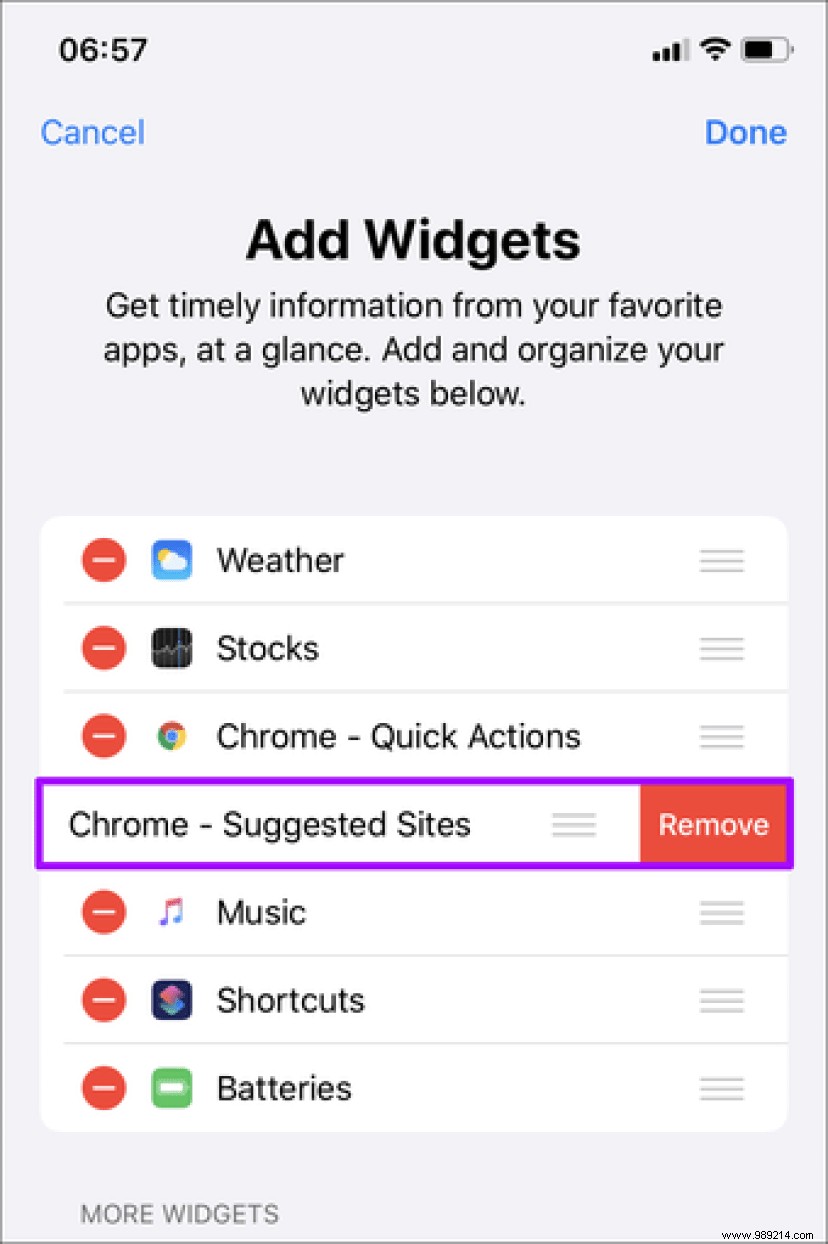Image resolution: width=828 pixels, height=1244 pixels.
Task: Tap Cancel to discard changes
Action: click(92, 132)
